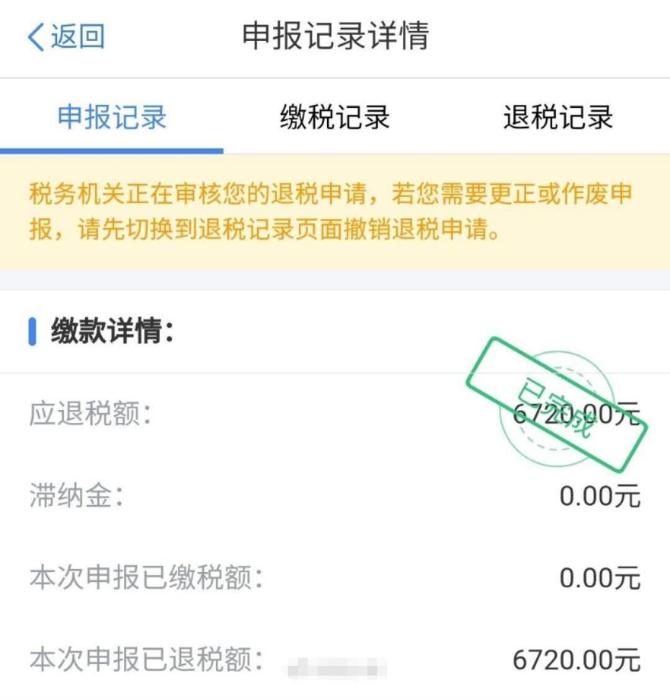
Task: Switch to the 缴税记录 tab
Action: click(x=334, y=117)
